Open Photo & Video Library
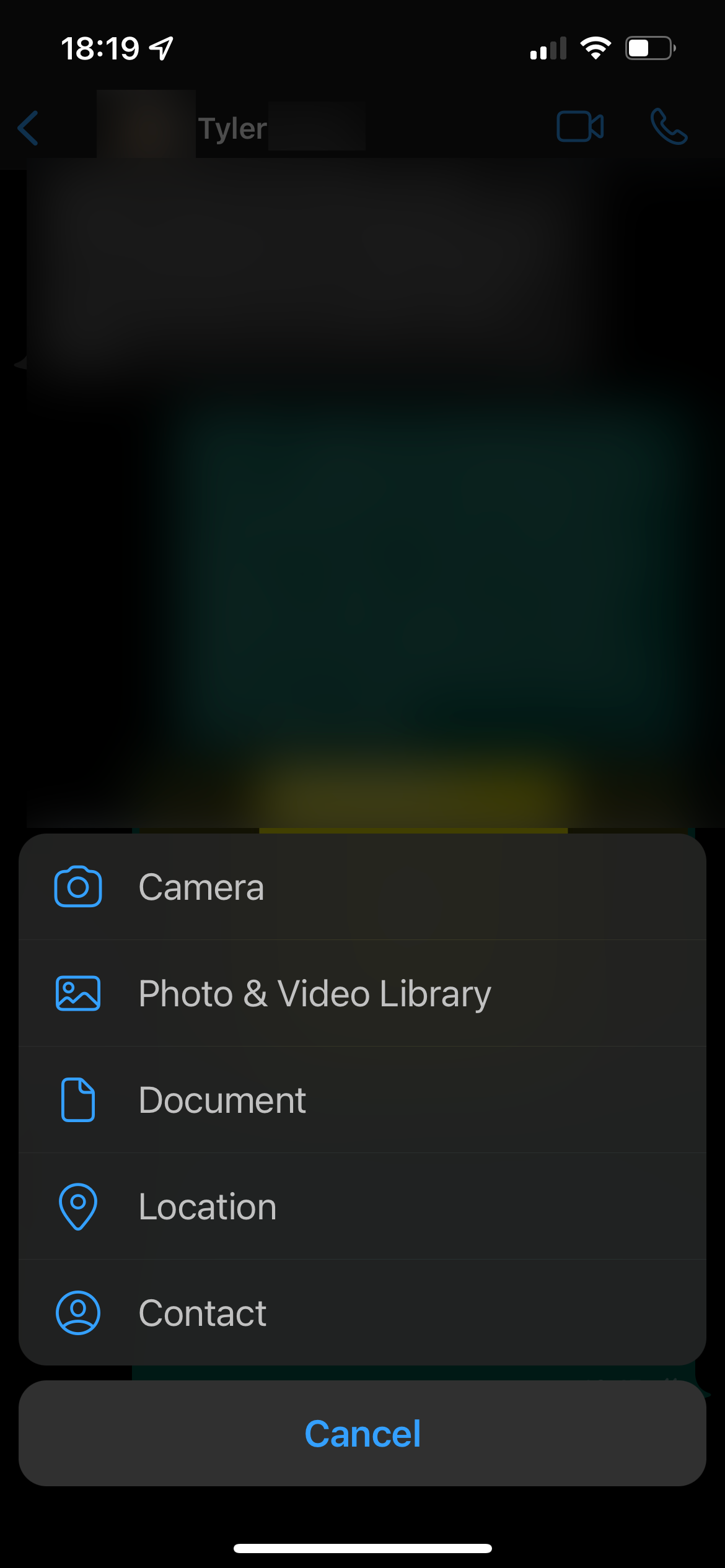Image resolution: width=725 pixels, height=1568 pixels. pyautogui.click(x=362, y=993)
